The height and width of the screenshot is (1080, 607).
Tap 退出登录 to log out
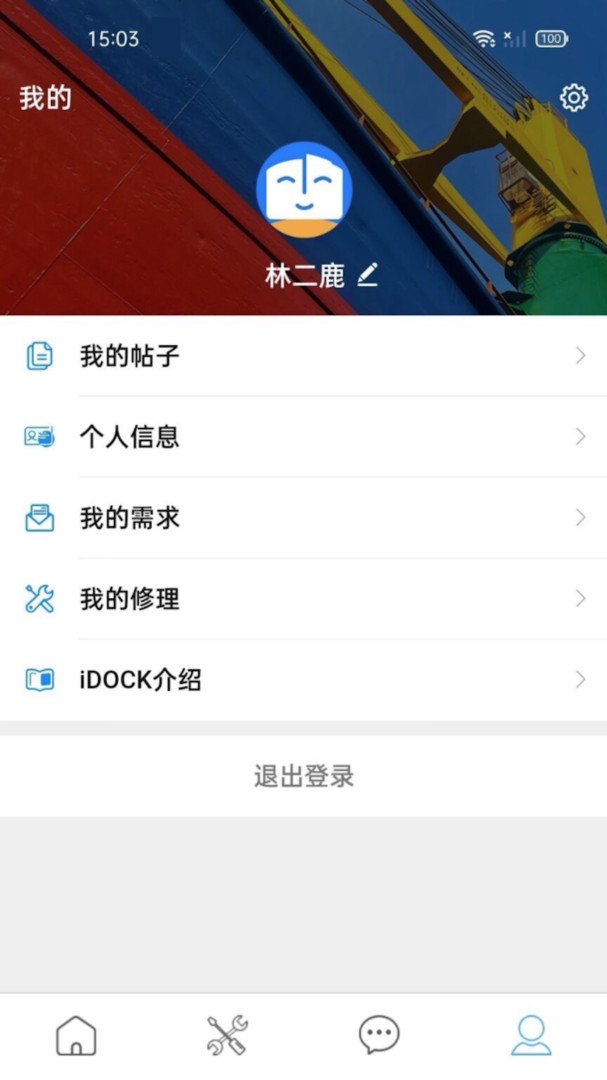tap(303, 776)
